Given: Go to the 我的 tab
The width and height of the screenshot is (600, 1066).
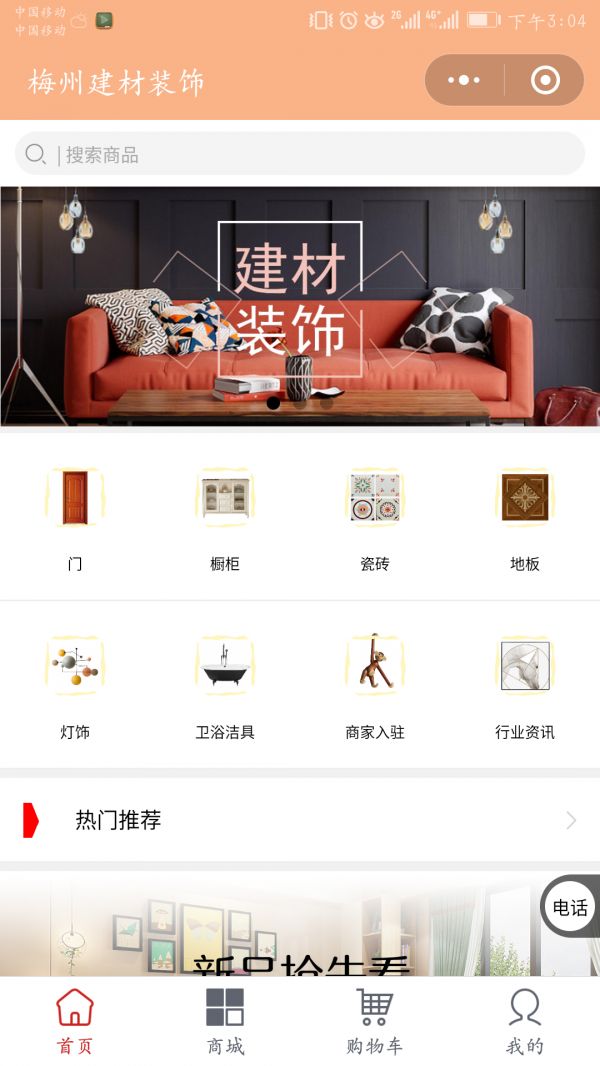Looking at the screenshot, I should coord(525,1021).
